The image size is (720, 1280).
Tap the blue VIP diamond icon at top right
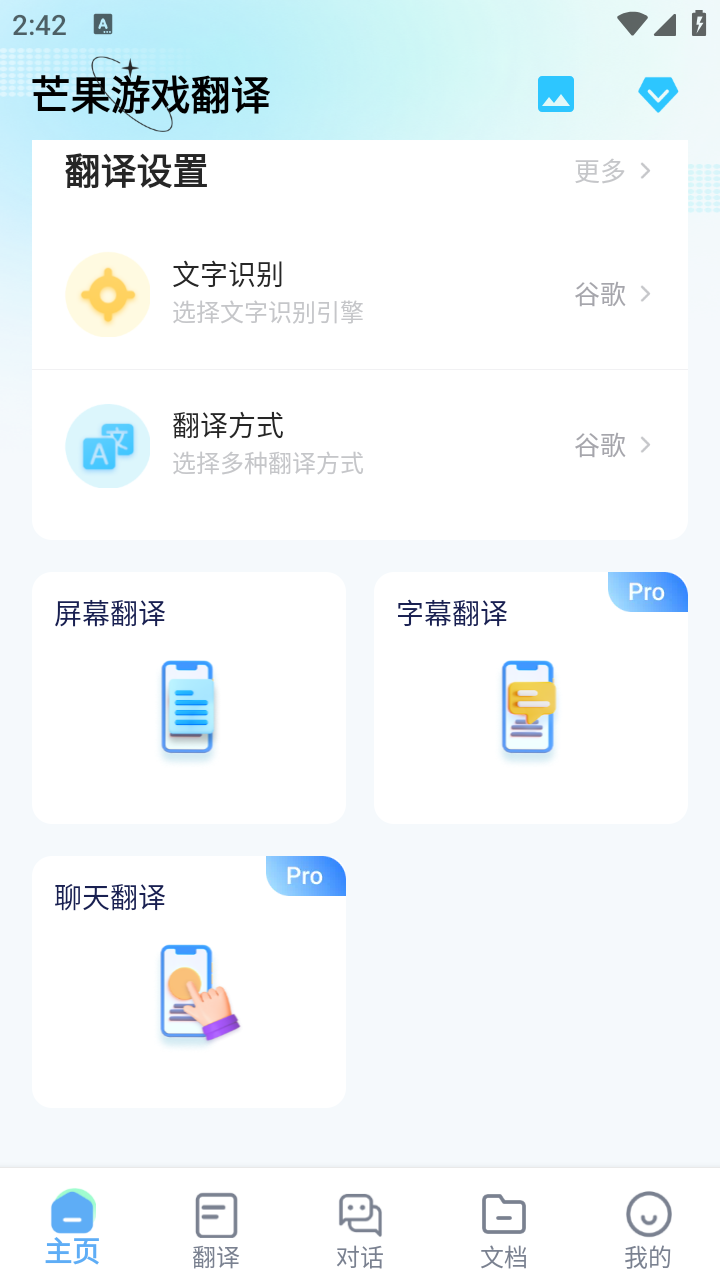click(657, 94)
